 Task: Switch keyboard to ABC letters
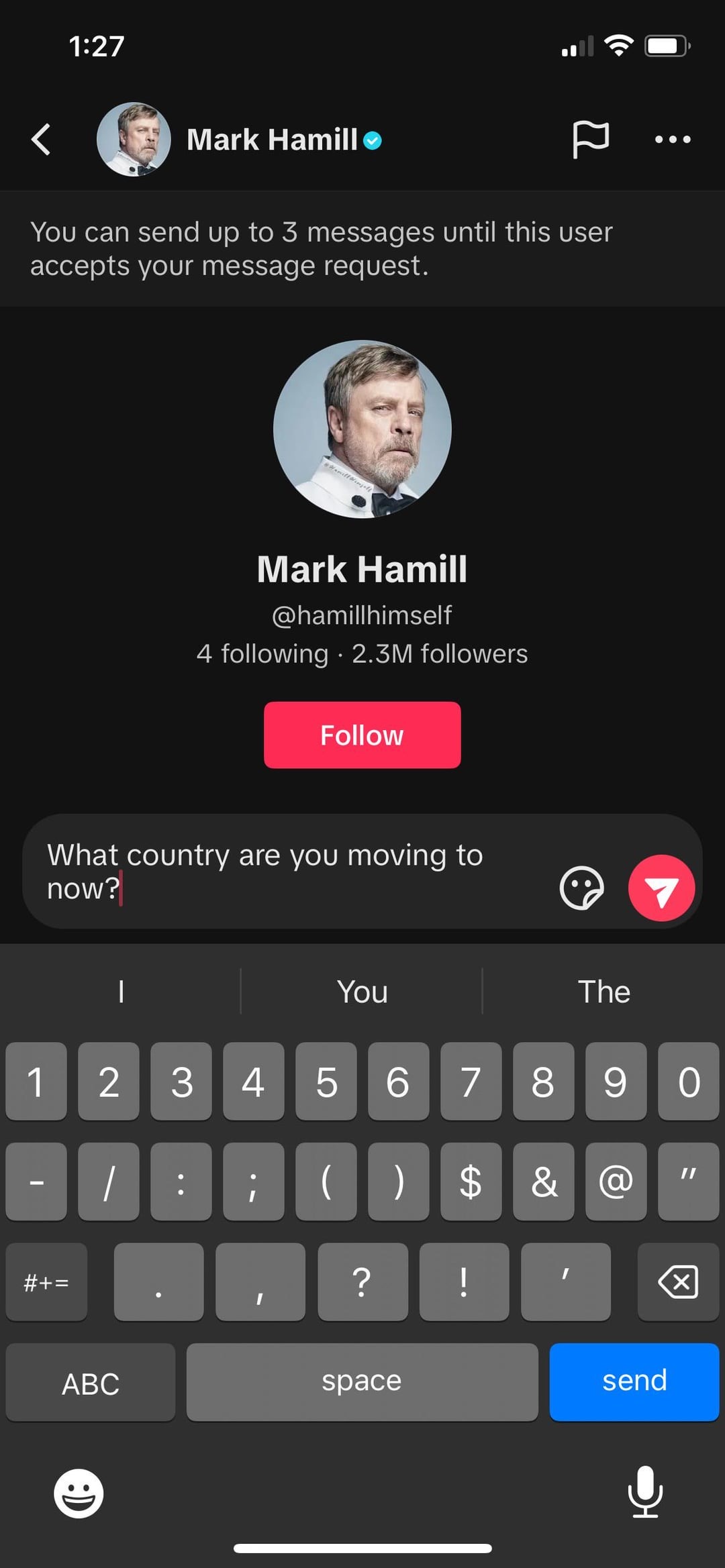point(91,1383)
